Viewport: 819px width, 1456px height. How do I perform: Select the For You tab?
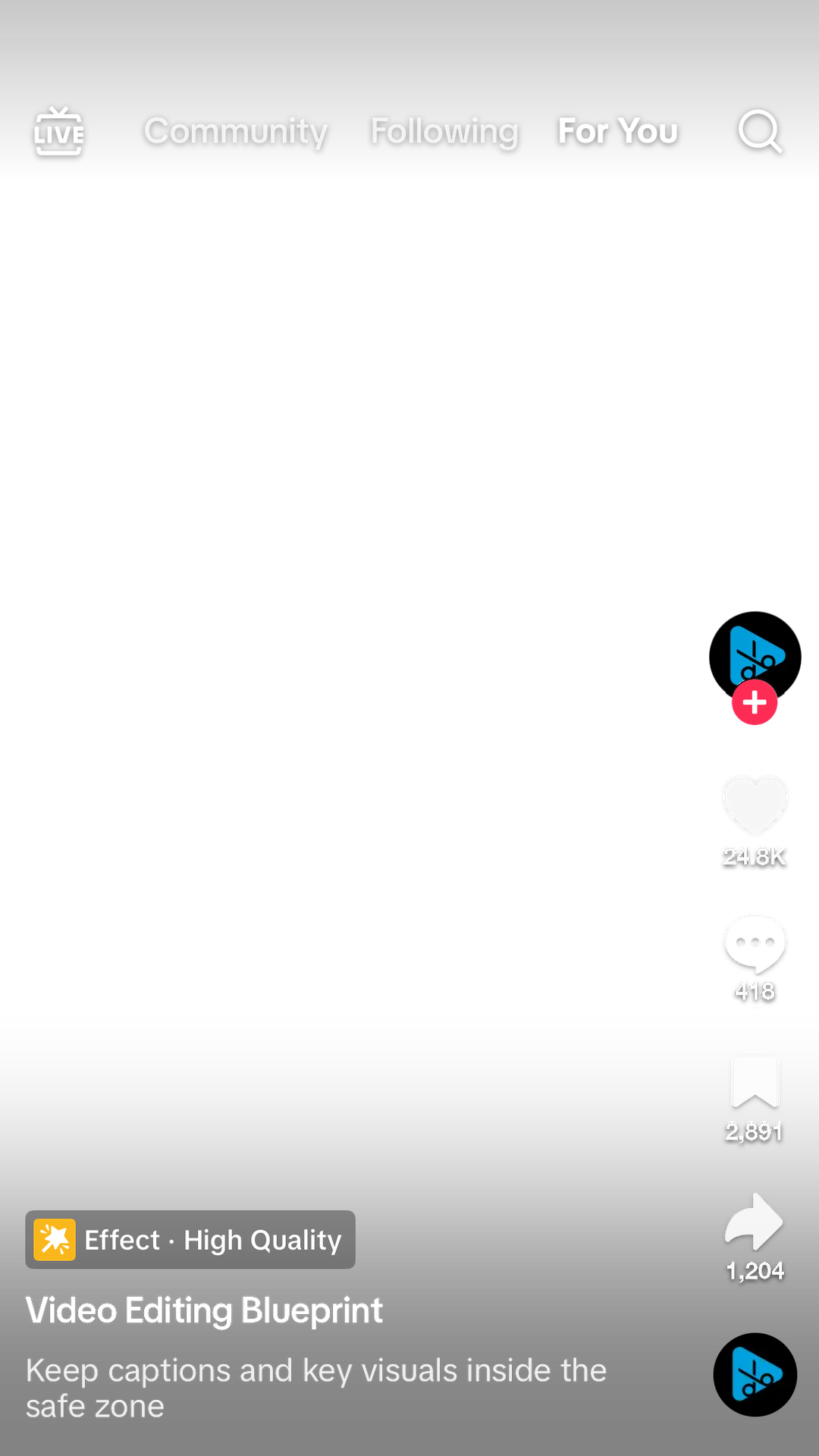click(x=618, y=131)
